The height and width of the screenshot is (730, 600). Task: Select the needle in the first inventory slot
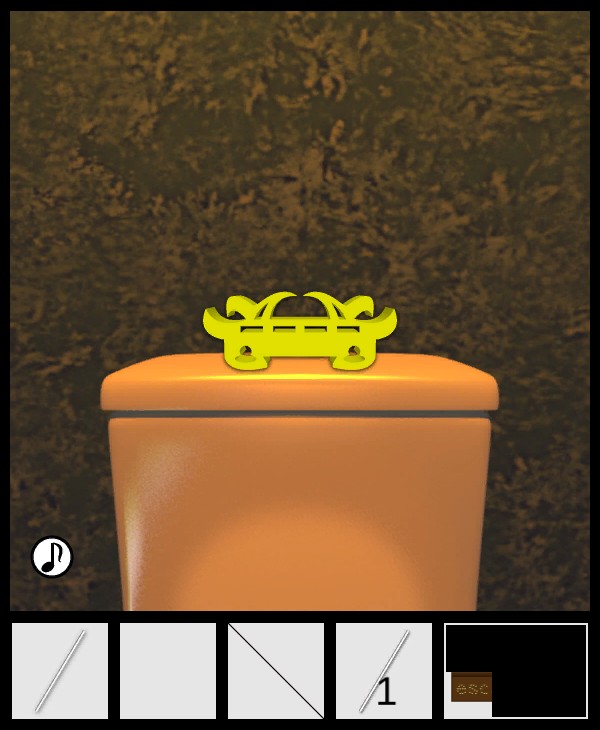coord(60,671)
